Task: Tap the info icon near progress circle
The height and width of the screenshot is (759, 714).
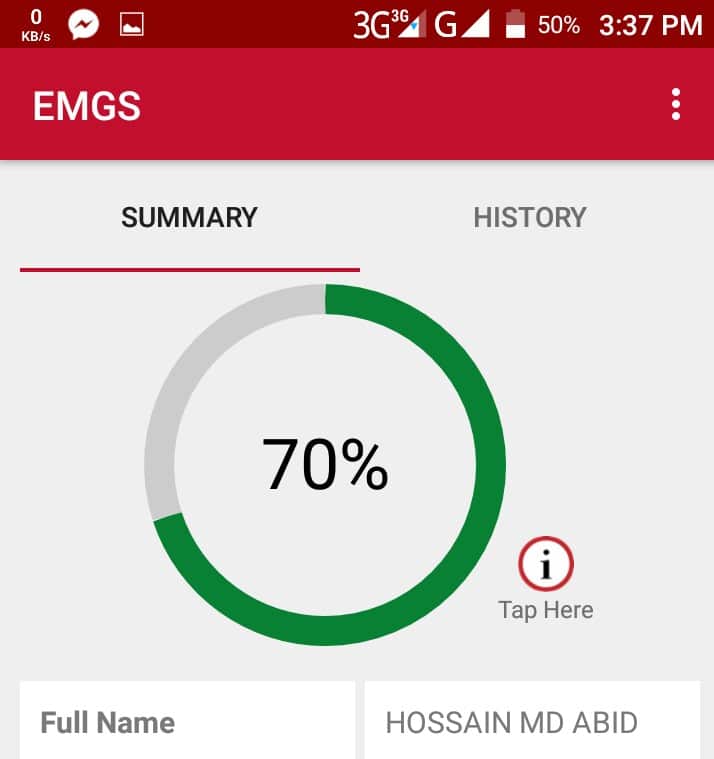Action: pos(546,566)
